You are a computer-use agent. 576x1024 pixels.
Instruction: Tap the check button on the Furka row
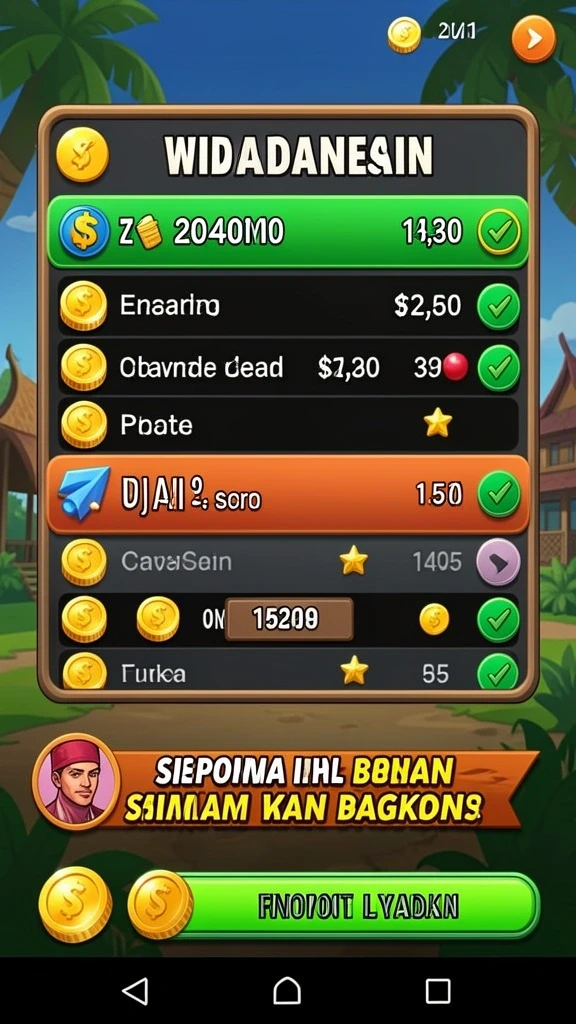click(x=498, y=671)
